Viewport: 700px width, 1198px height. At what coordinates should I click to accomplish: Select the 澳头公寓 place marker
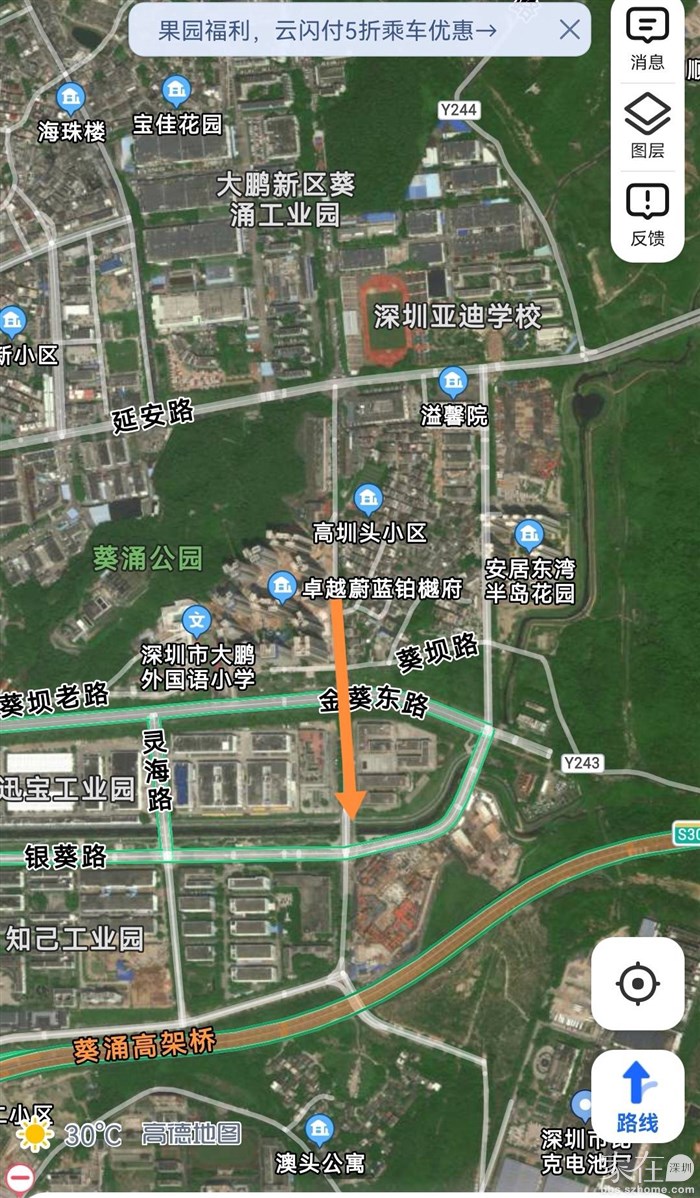pos(320,1131)
